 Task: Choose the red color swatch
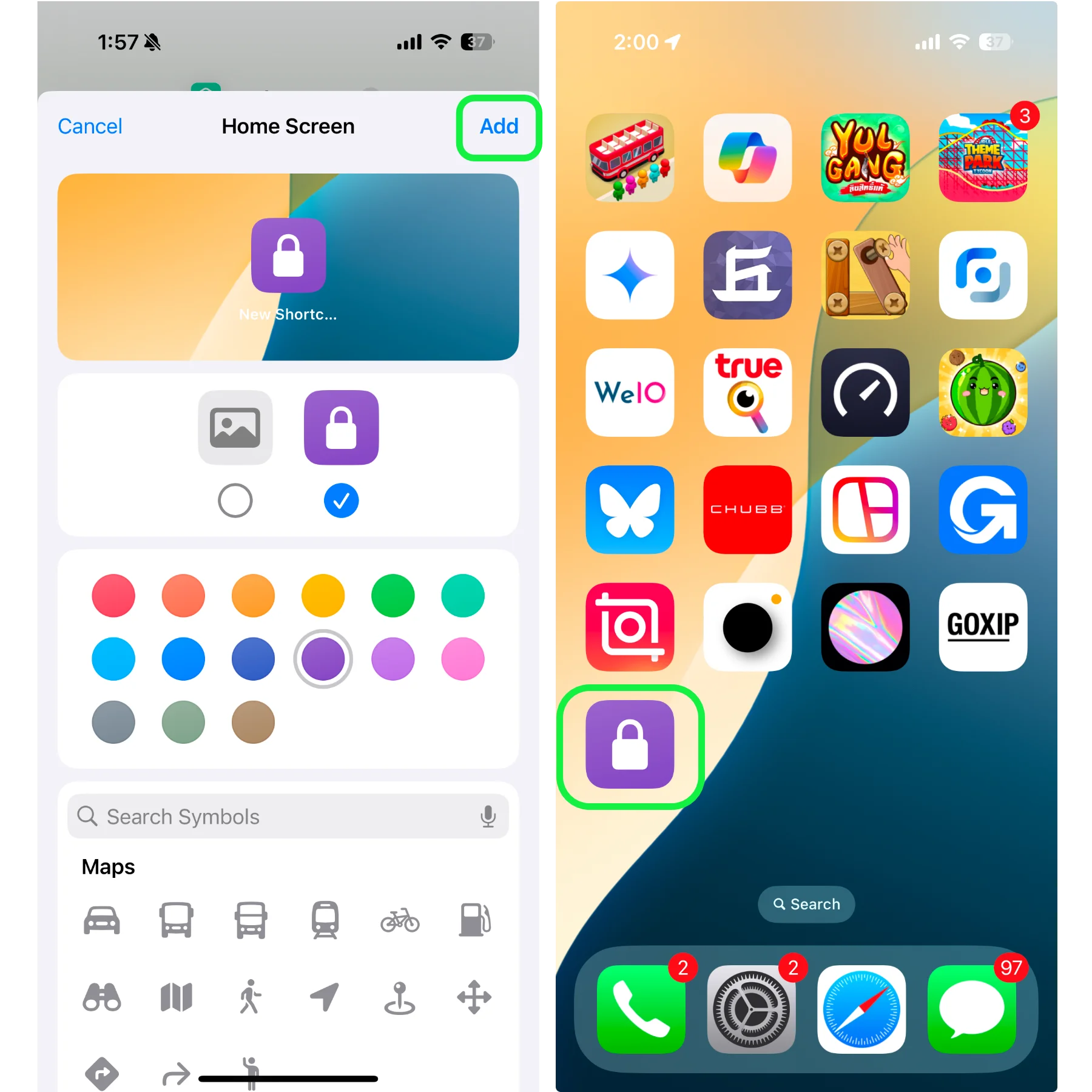[113, 596]
